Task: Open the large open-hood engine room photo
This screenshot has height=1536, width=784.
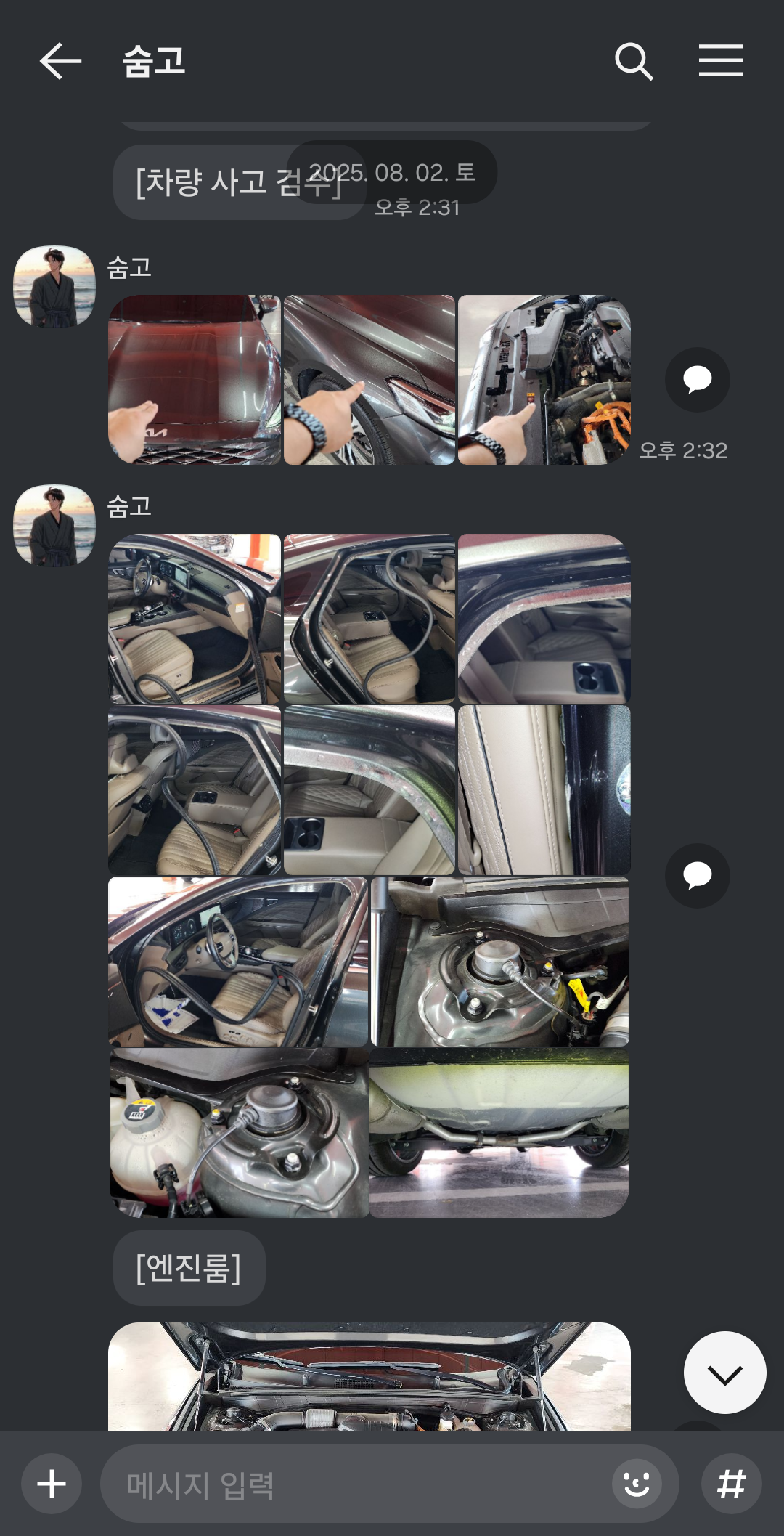Action: click(x=369, y=1376)
